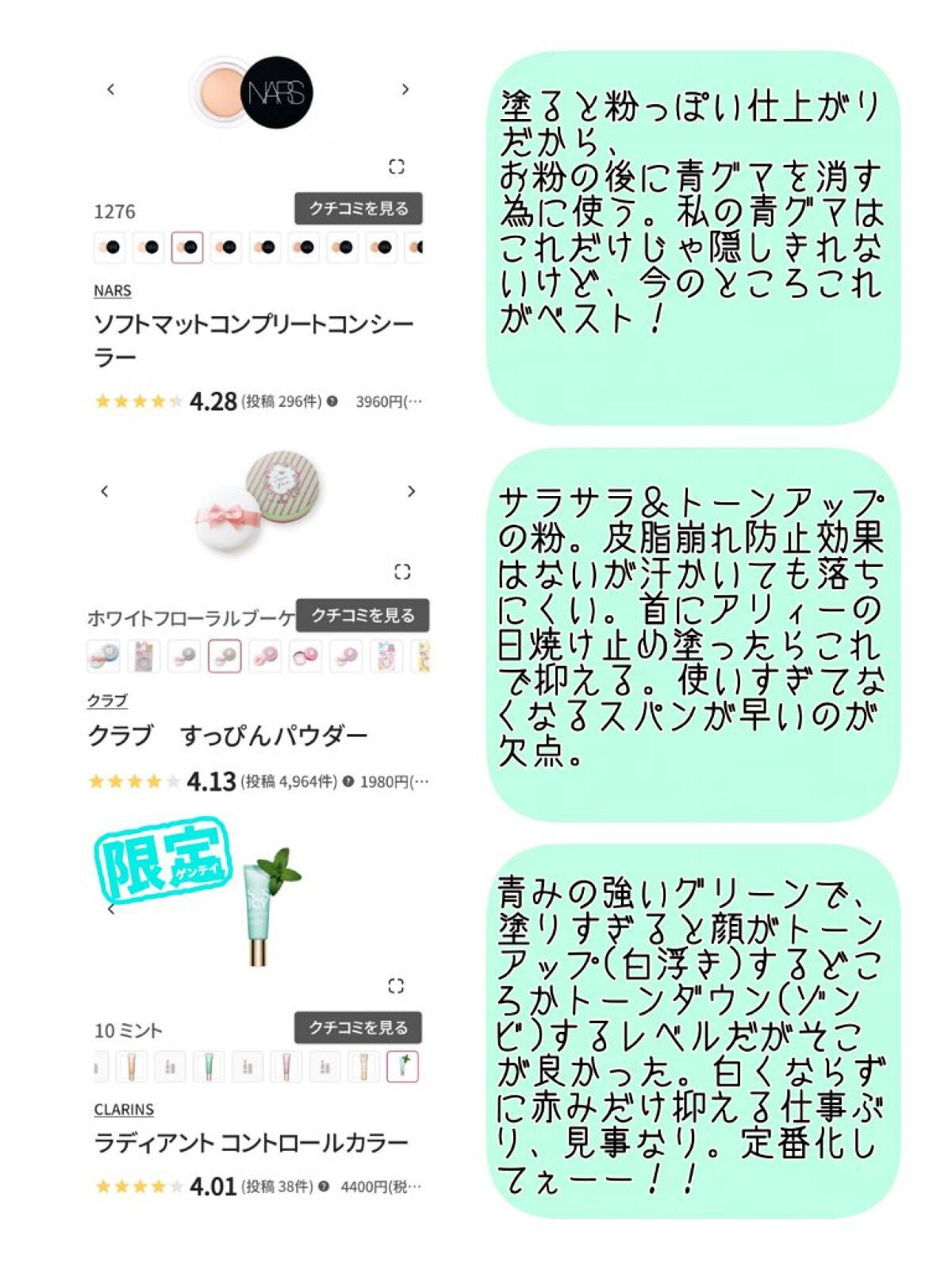The height and width of the screenshot is (1270, 952).
Task: Select the highlighted NARS concealer shade
Action: [x=187, y=244]
